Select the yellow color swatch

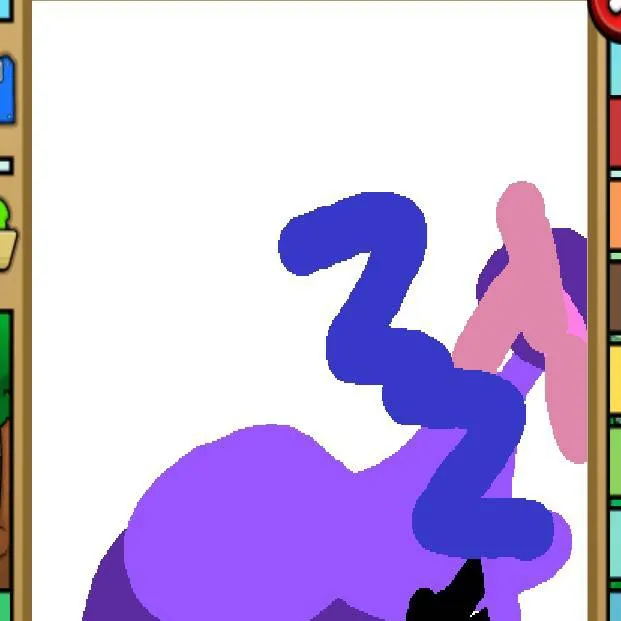pyautogui.click(x=615, y=378)
